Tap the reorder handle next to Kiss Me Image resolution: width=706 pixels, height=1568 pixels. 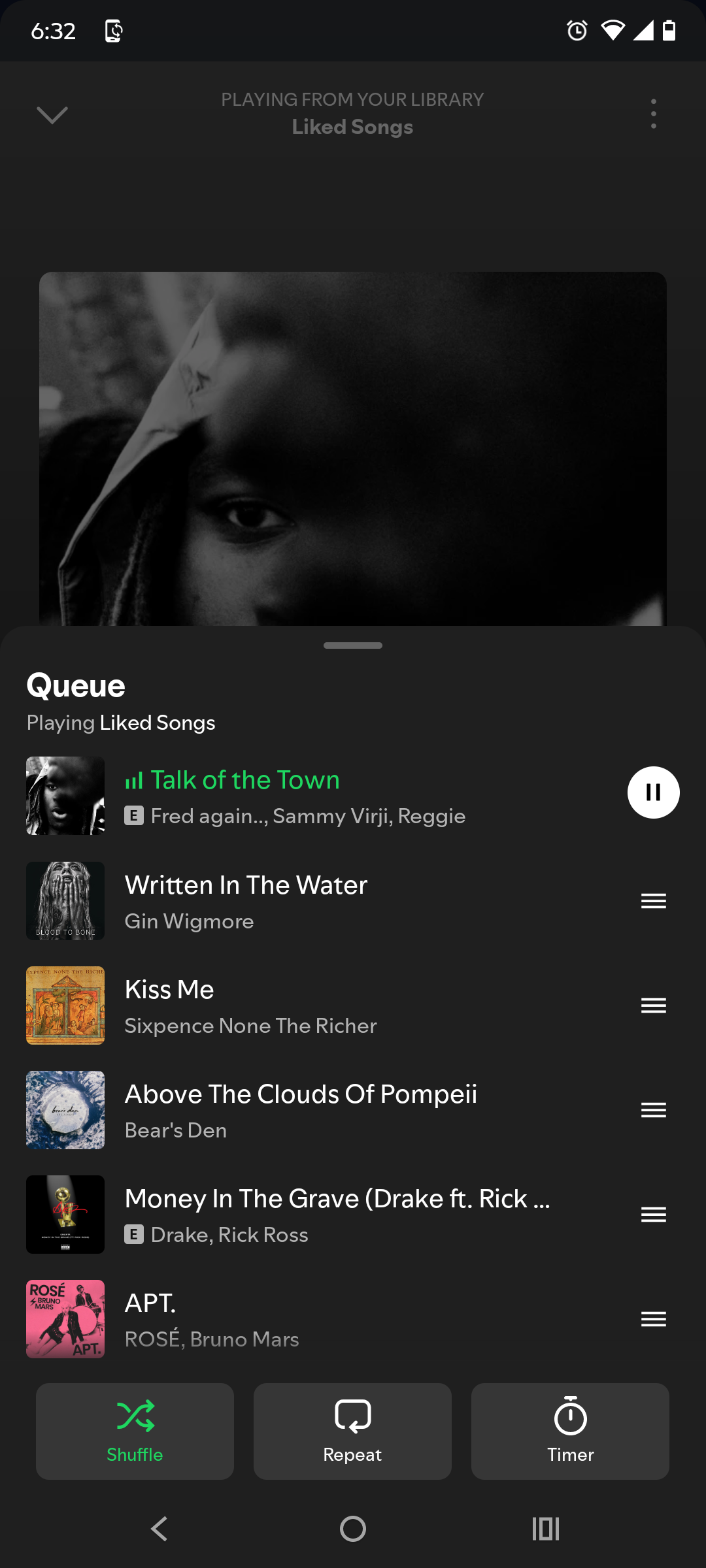click(653, 1005)
